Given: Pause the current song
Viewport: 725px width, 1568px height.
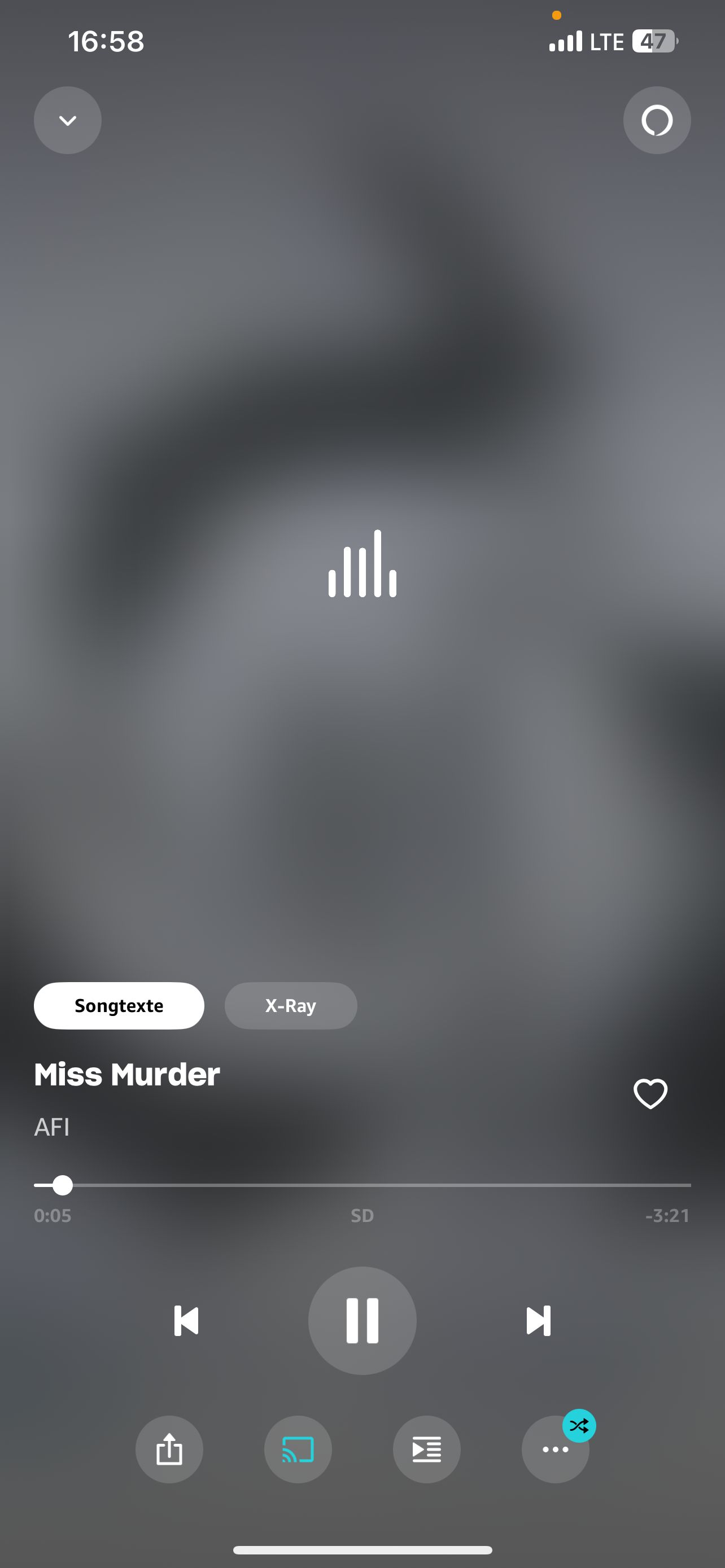Looking at the screenshot, I should pos(362,1320).
